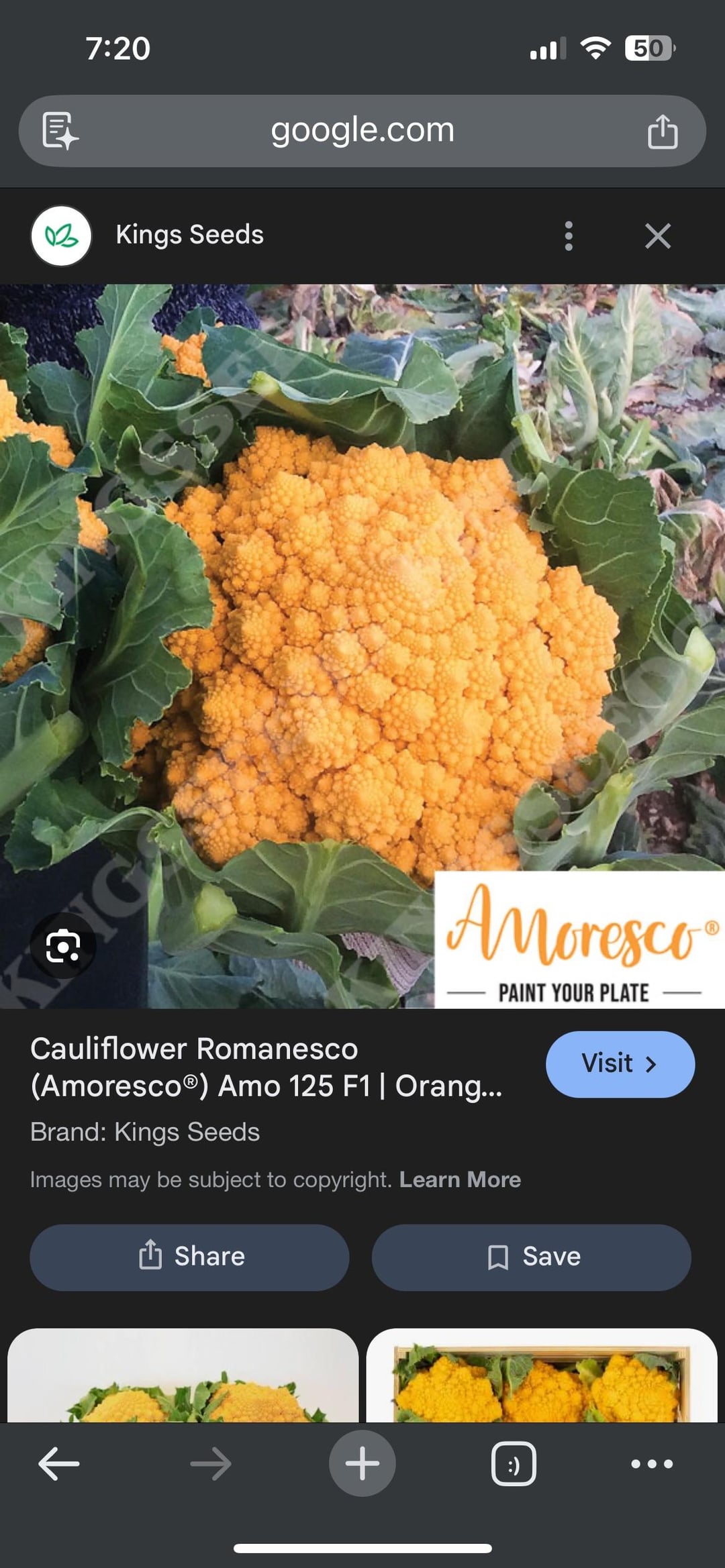Close the image preview
Screen dimensions: 725x1568
coord(657,236)
